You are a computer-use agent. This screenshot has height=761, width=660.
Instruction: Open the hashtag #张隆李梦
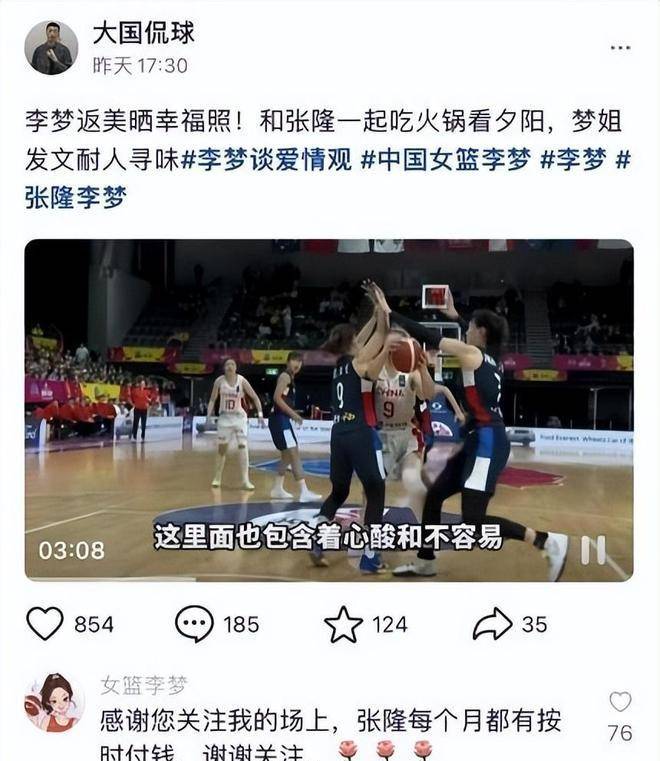[x=76, y=197]
